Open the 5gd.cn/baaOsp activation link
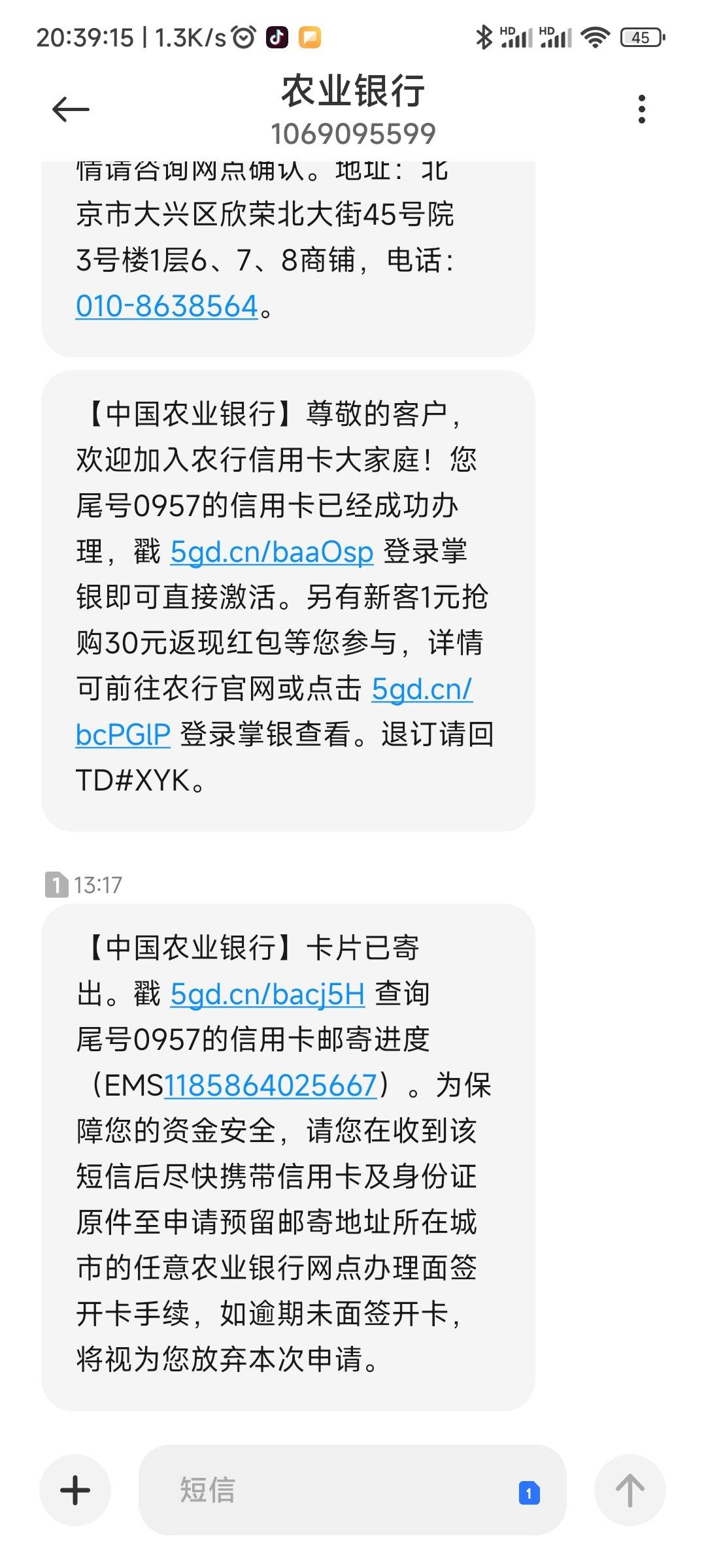Viewport: 706px width, 1568px height. pyautogui.click(x=272, y=551)
